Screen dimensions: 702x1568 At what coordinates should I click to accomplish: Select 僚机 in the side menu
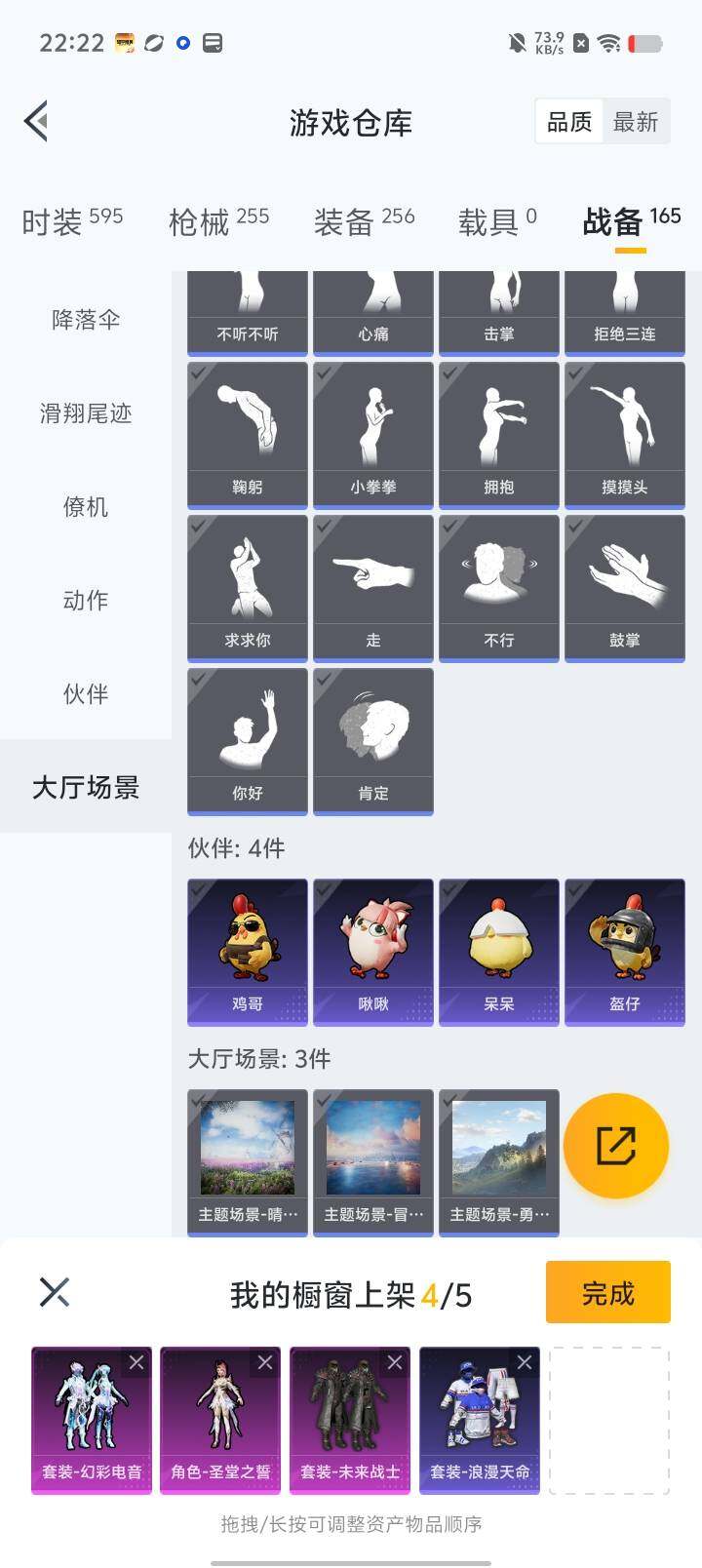pos(86,506)
